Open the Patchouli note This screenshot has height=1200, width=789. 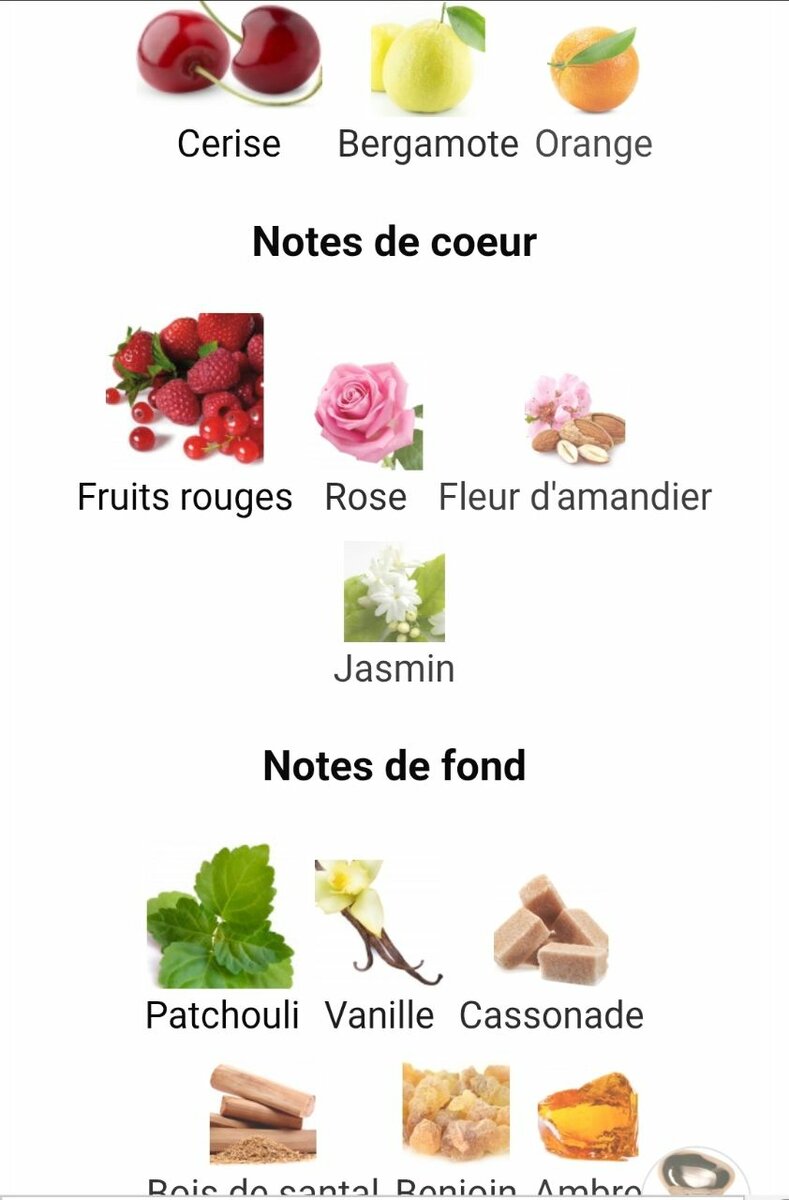[222, 938]
